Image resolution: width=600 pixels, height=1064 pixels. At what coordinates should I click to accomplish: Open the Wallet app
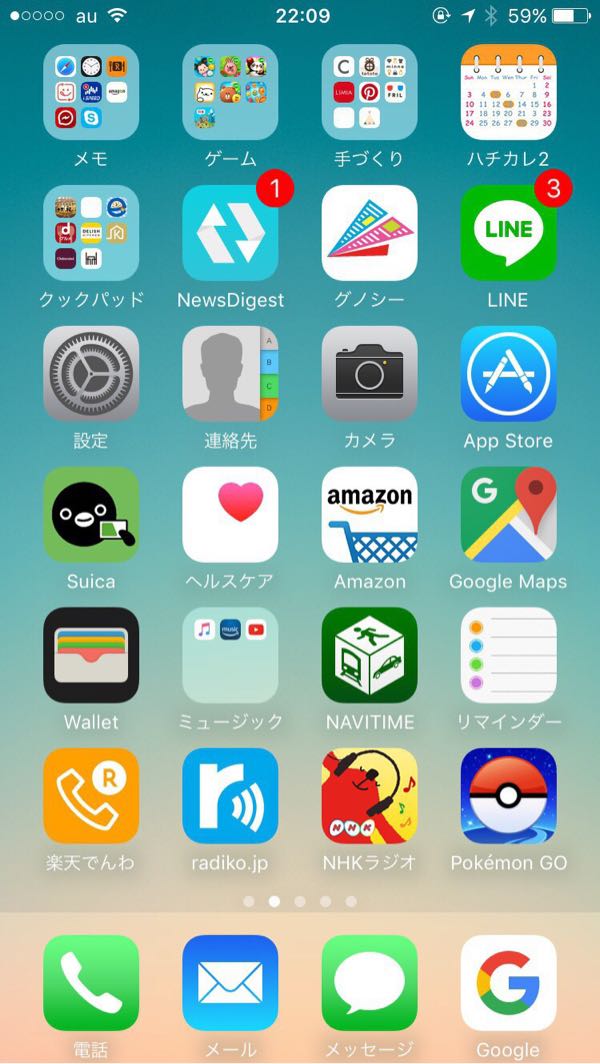(x=91, y=656)
